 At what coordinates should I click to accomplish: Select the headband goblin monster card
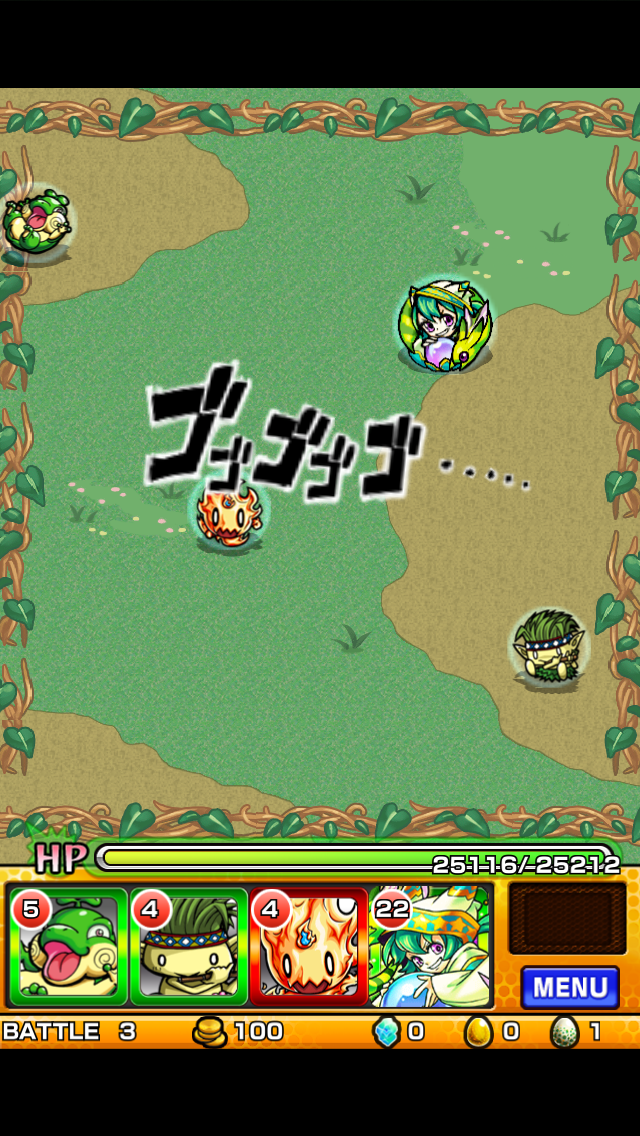pos(188,946)
